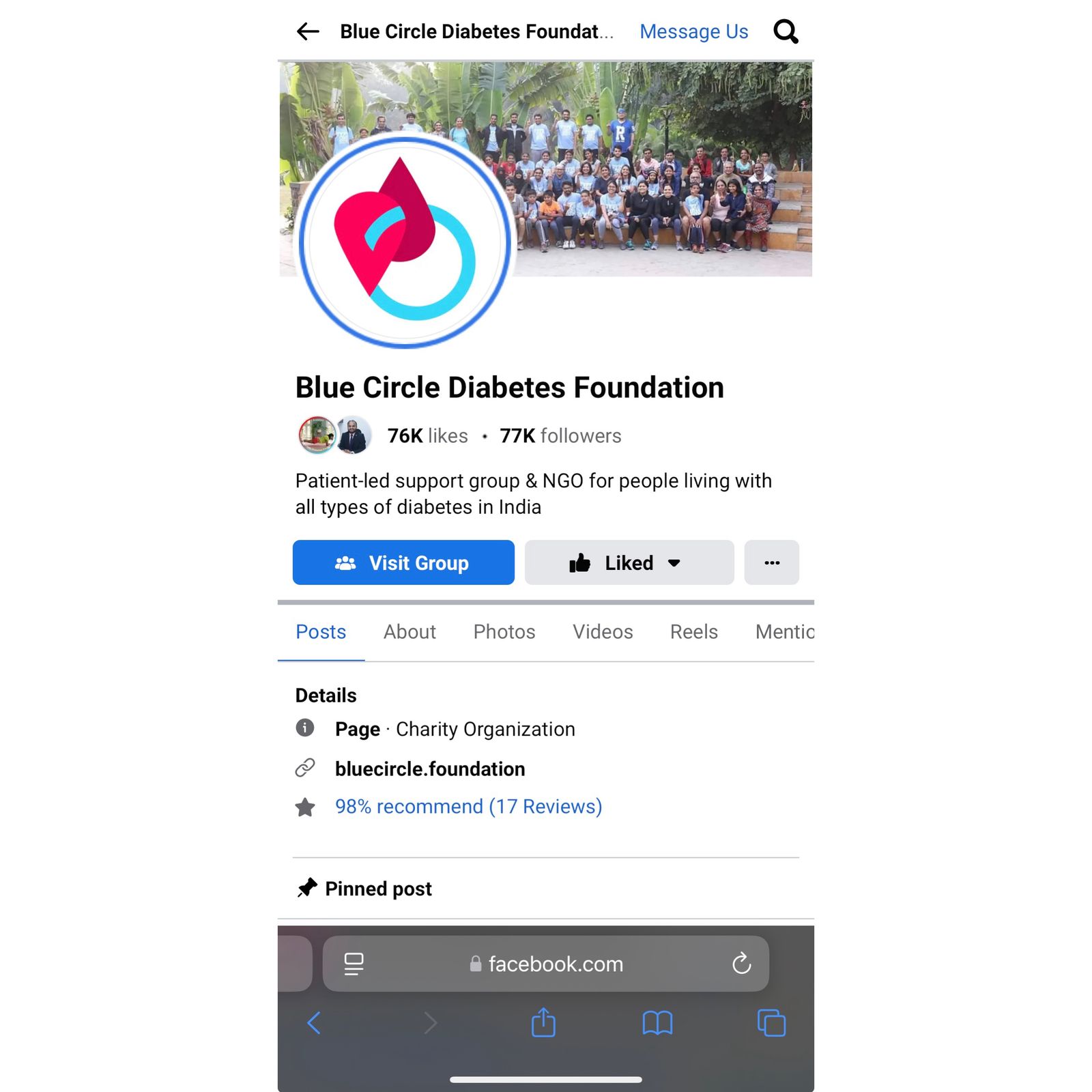Open page search magnifier
1092x1092 pixels.
coord(786,31)
